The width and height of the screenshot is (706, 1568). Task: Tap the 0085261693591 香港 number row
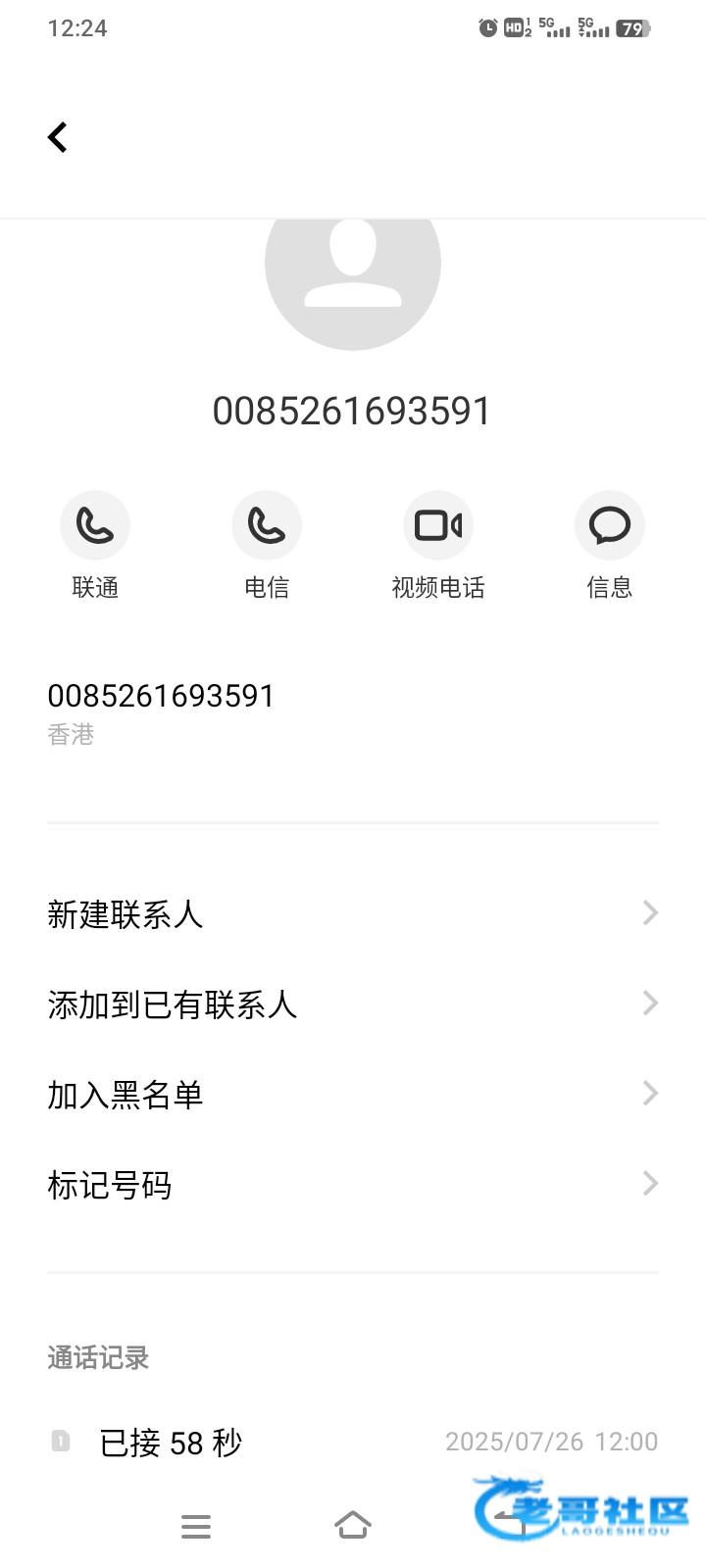tap(353, 713)
